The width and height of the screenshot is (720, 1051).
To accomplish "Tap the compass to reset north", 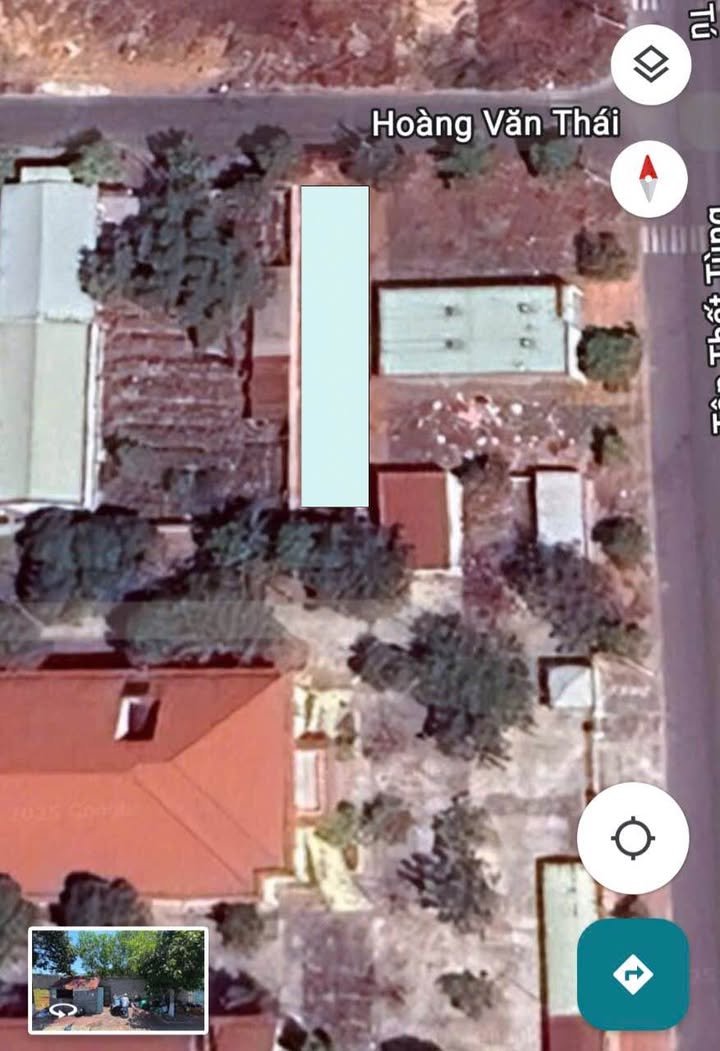I will pos(649,180).
